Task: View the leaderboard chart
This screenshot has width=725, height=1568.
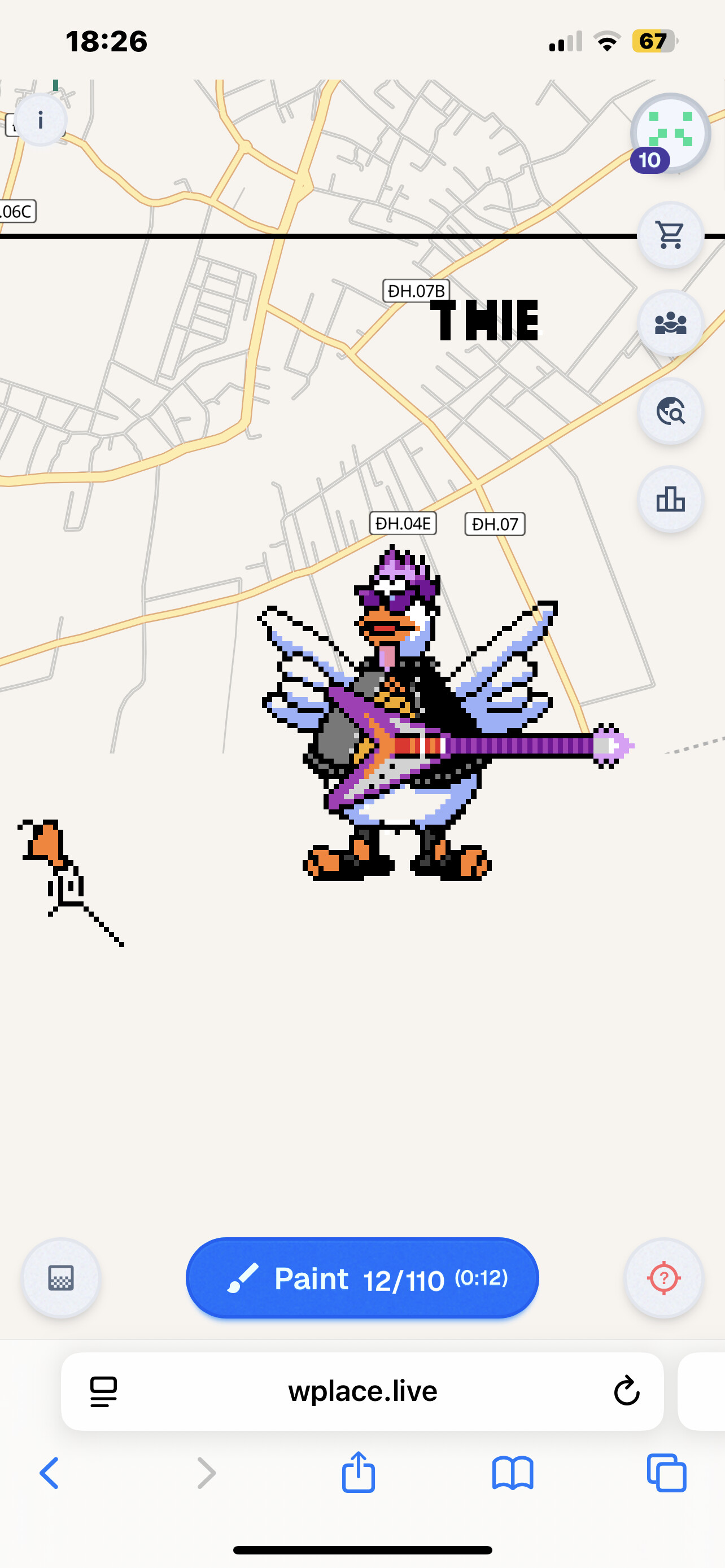Action: [670, 500]
